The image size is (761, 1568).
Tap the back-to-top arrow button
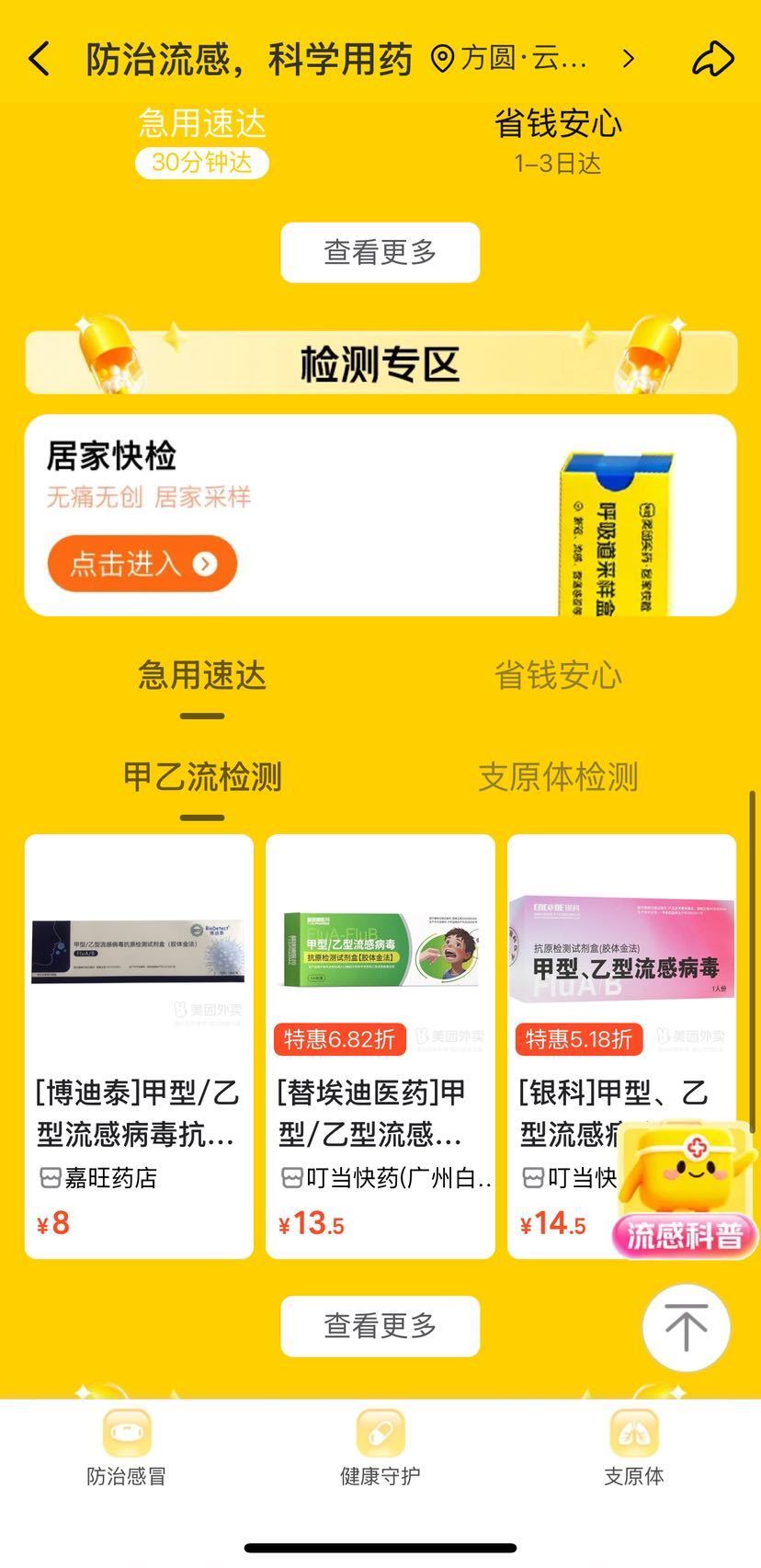point(684,1328)
